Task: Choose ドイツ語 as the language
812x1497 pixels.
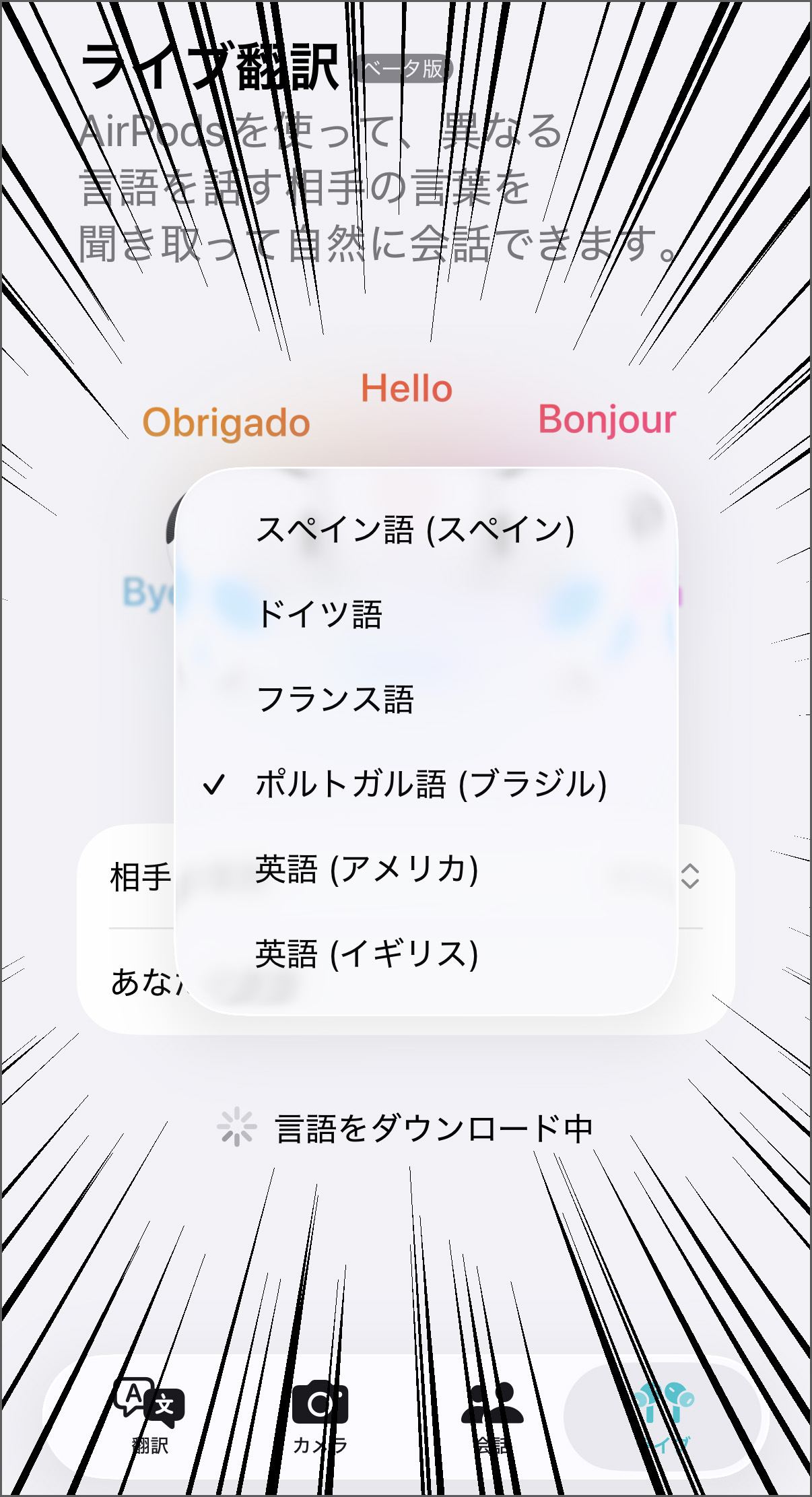Action: coord(320,614)
